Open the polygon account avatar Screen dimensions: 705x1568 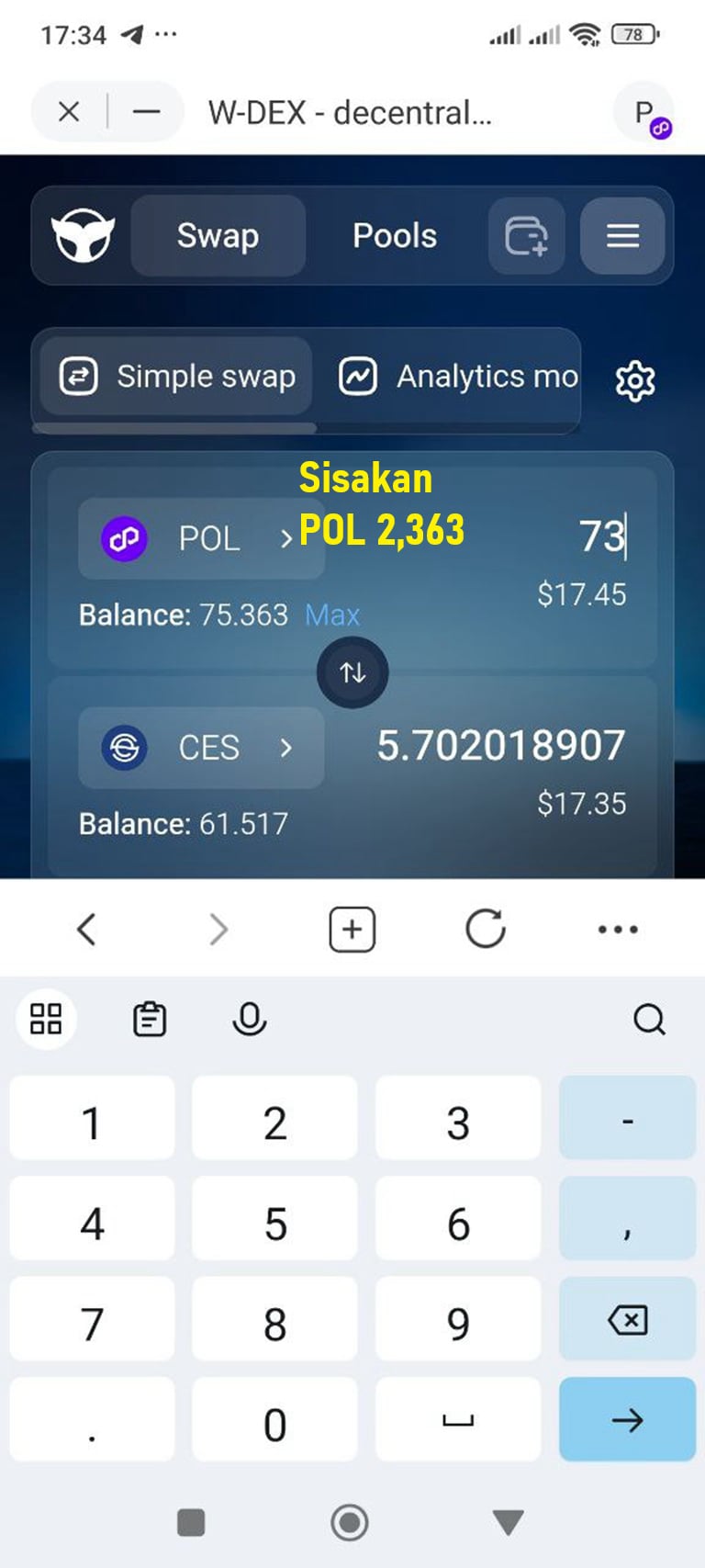[644, 113]
